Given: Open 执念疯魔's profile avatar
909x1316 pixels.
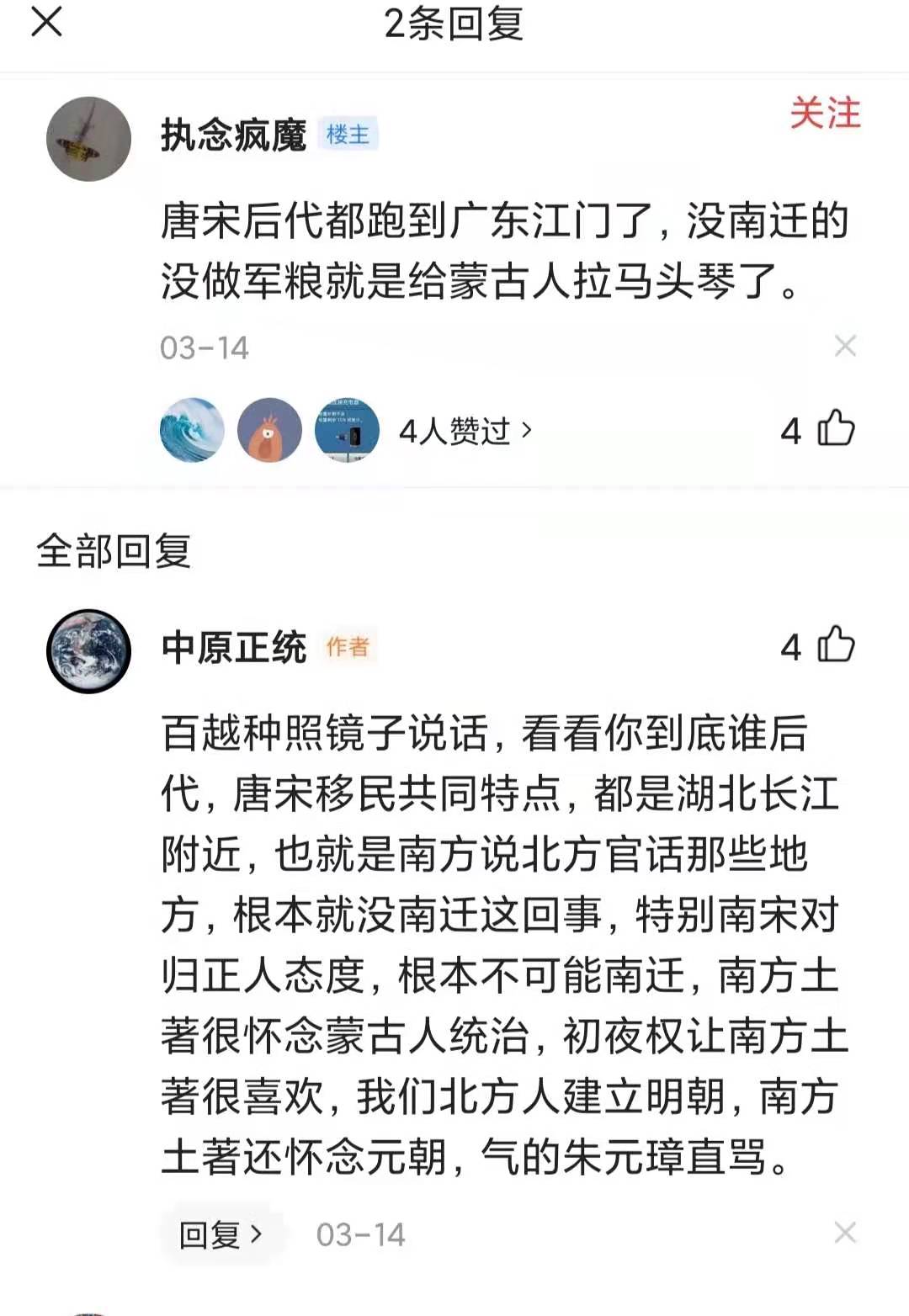Looking at the screenshot, I should [88, 139].
